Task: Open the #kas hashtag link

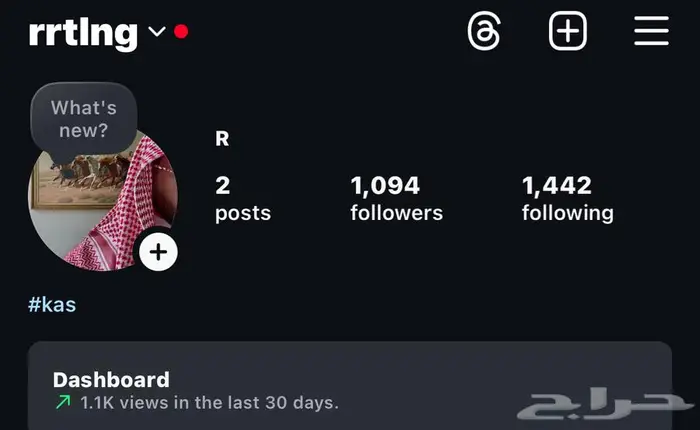Action: tap(52, 305)
